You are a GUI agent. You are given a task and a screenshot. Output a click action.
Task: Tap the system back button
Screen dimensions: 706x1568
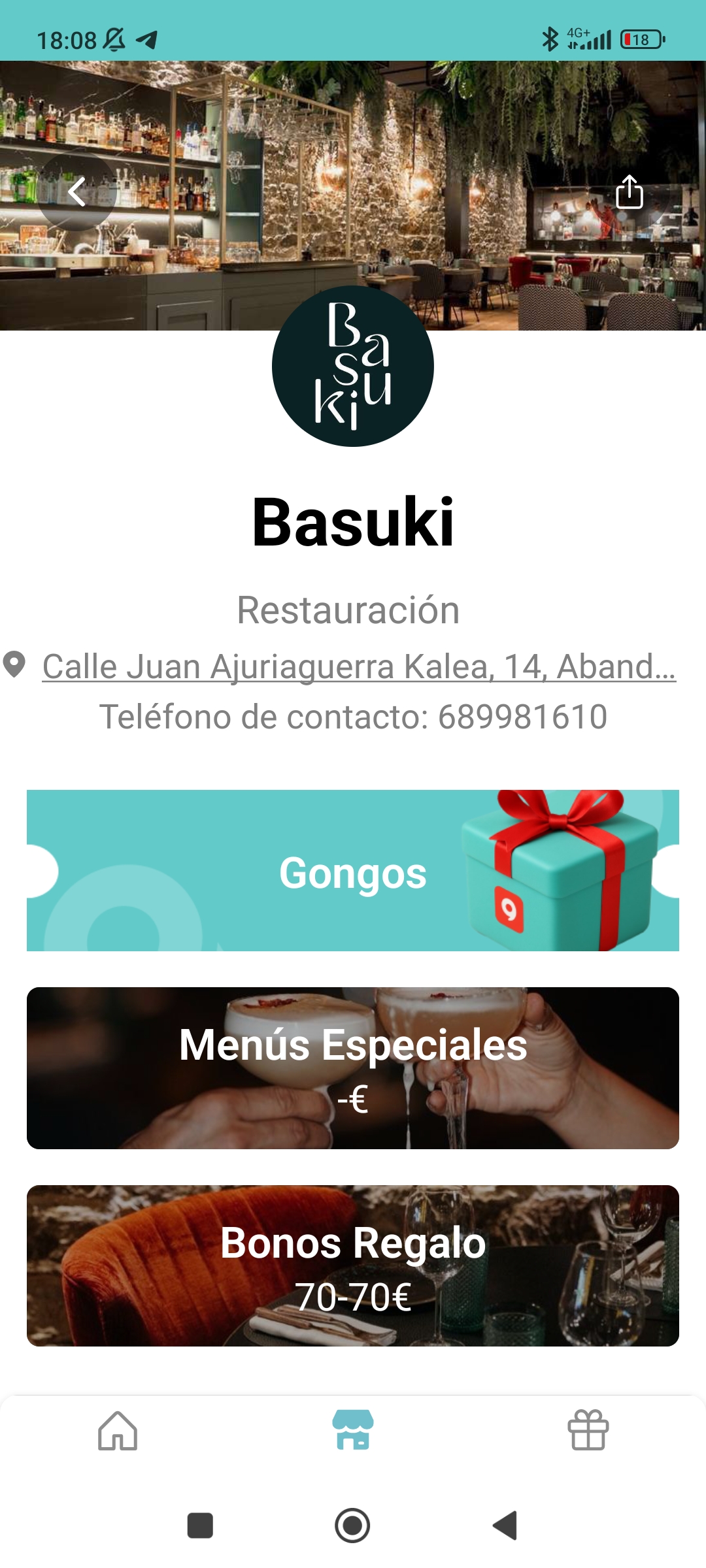pyautogui.click(x=505, y=1526)
